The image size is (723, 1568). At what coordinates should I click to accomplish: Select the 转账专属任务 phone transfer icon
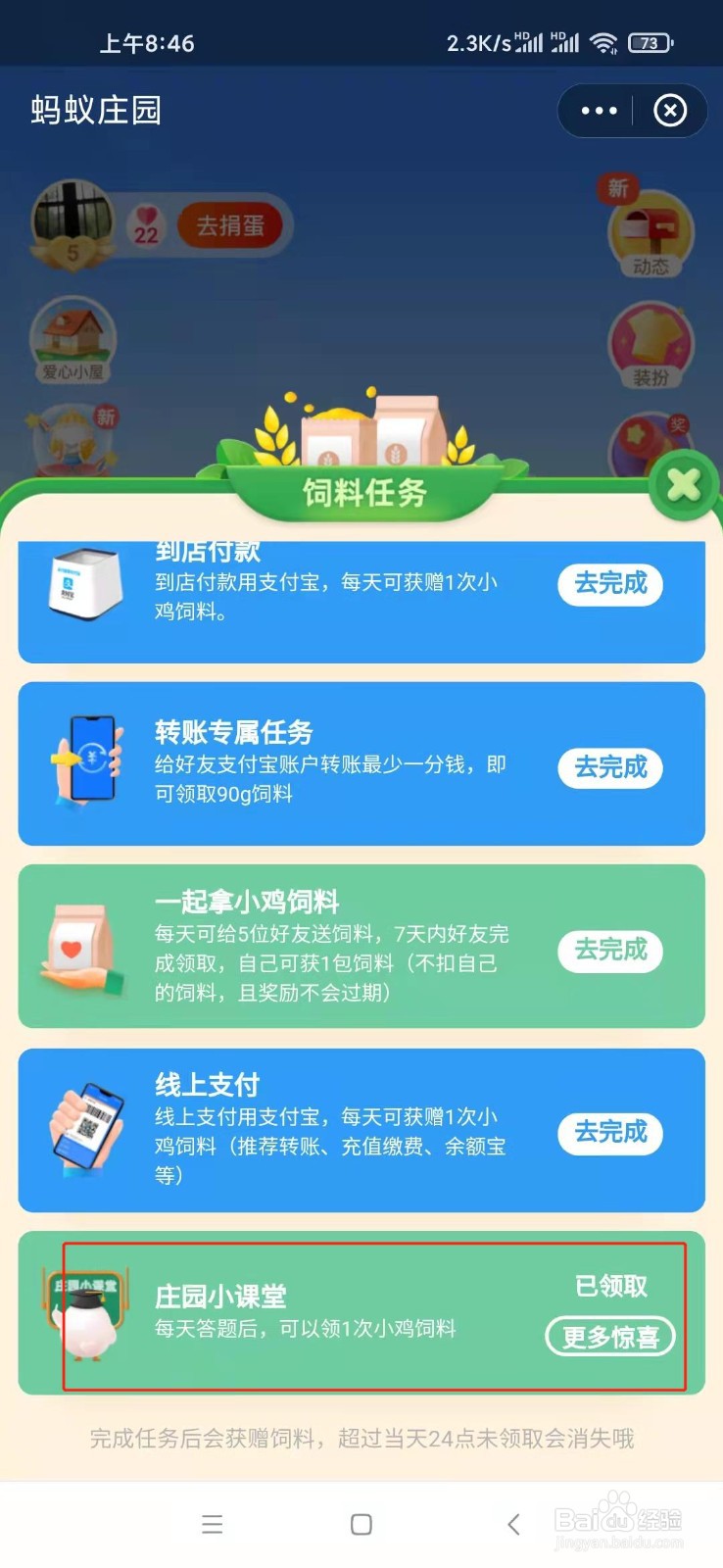coord(88,759)
